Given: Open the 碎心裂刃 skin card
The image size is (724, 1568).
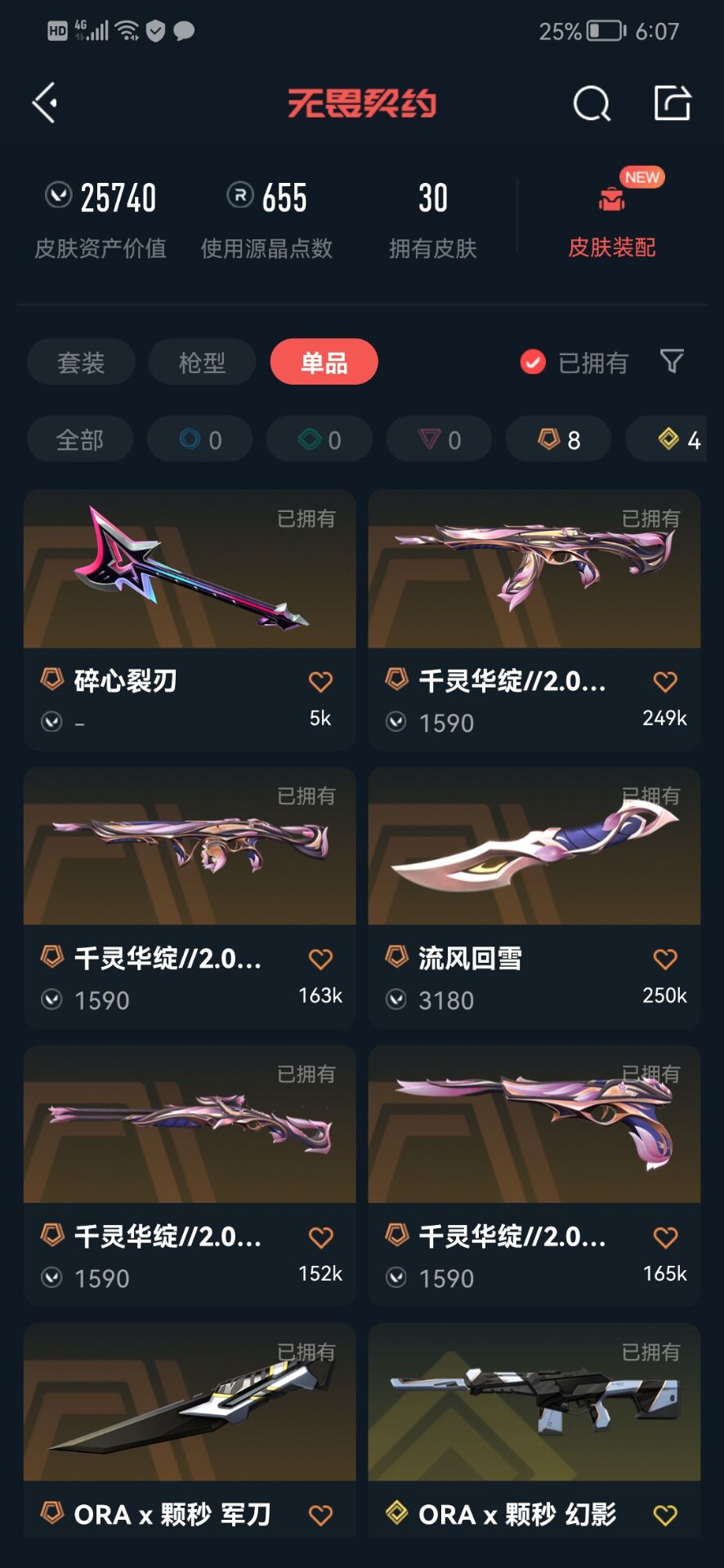Looking at the screenshot, I should tap(190, 620).
